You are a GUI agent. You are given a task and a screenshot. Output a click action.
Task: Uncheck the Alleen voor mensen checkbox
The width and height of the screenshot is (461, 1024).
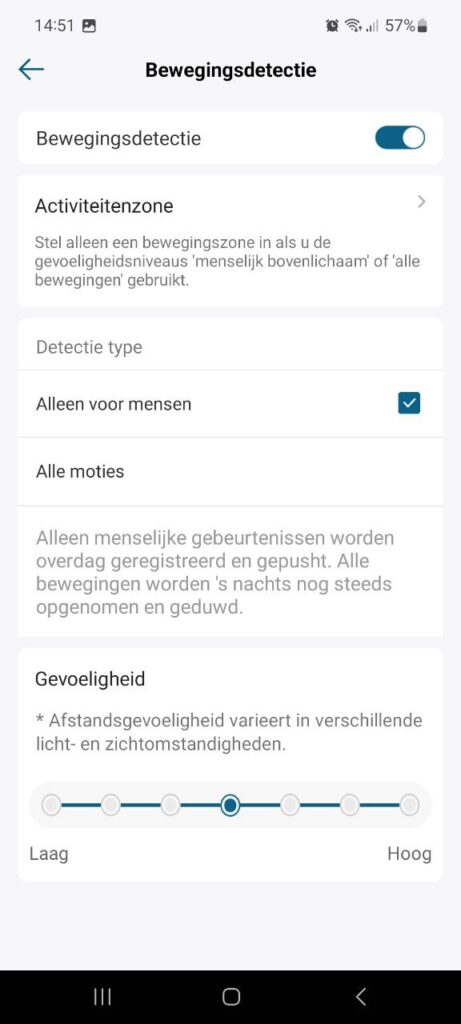(409, 404)
